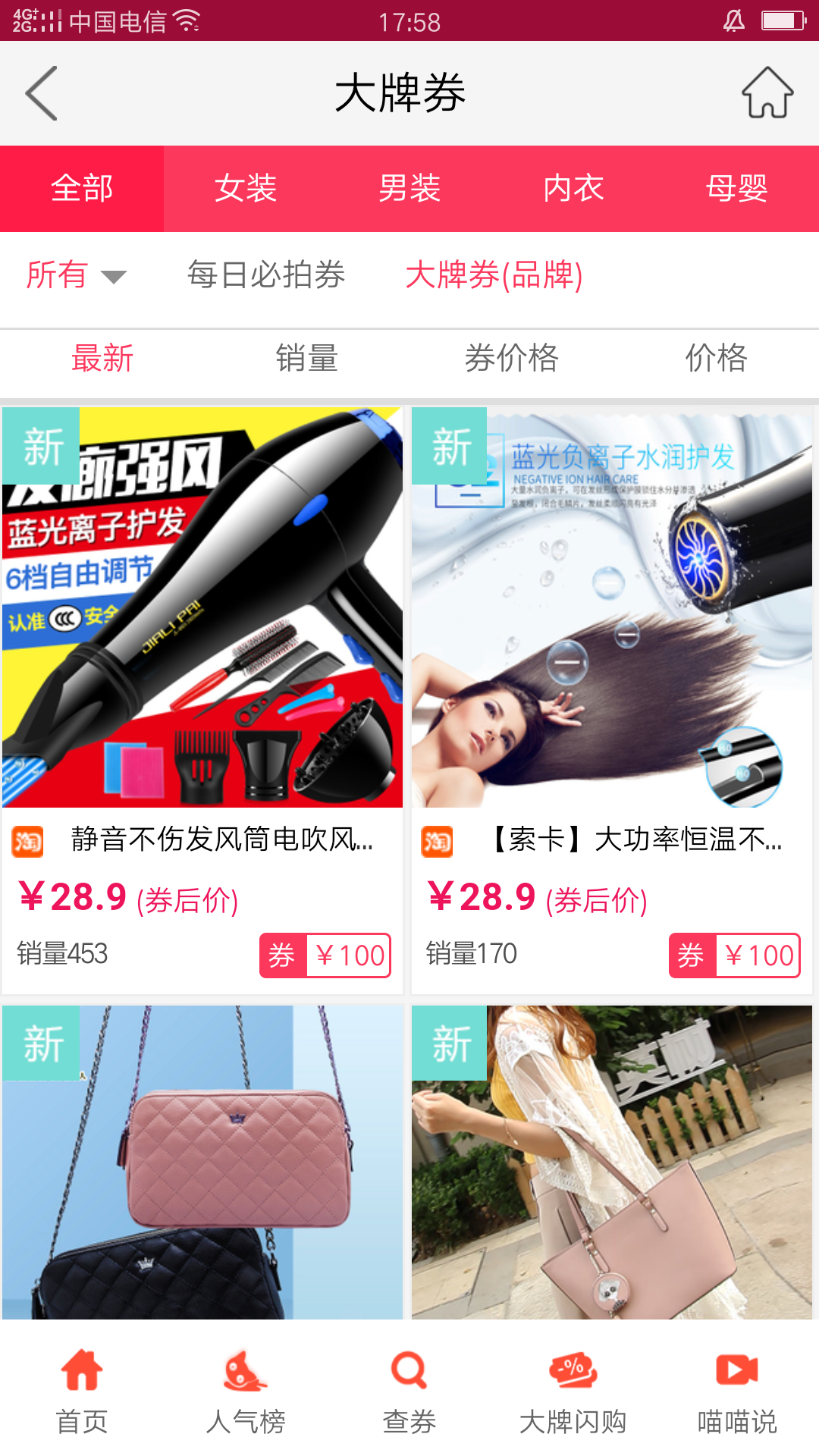Switch to 女装 category tab
The width and height of the screenshot is (819, 1456).
[245, 189]
